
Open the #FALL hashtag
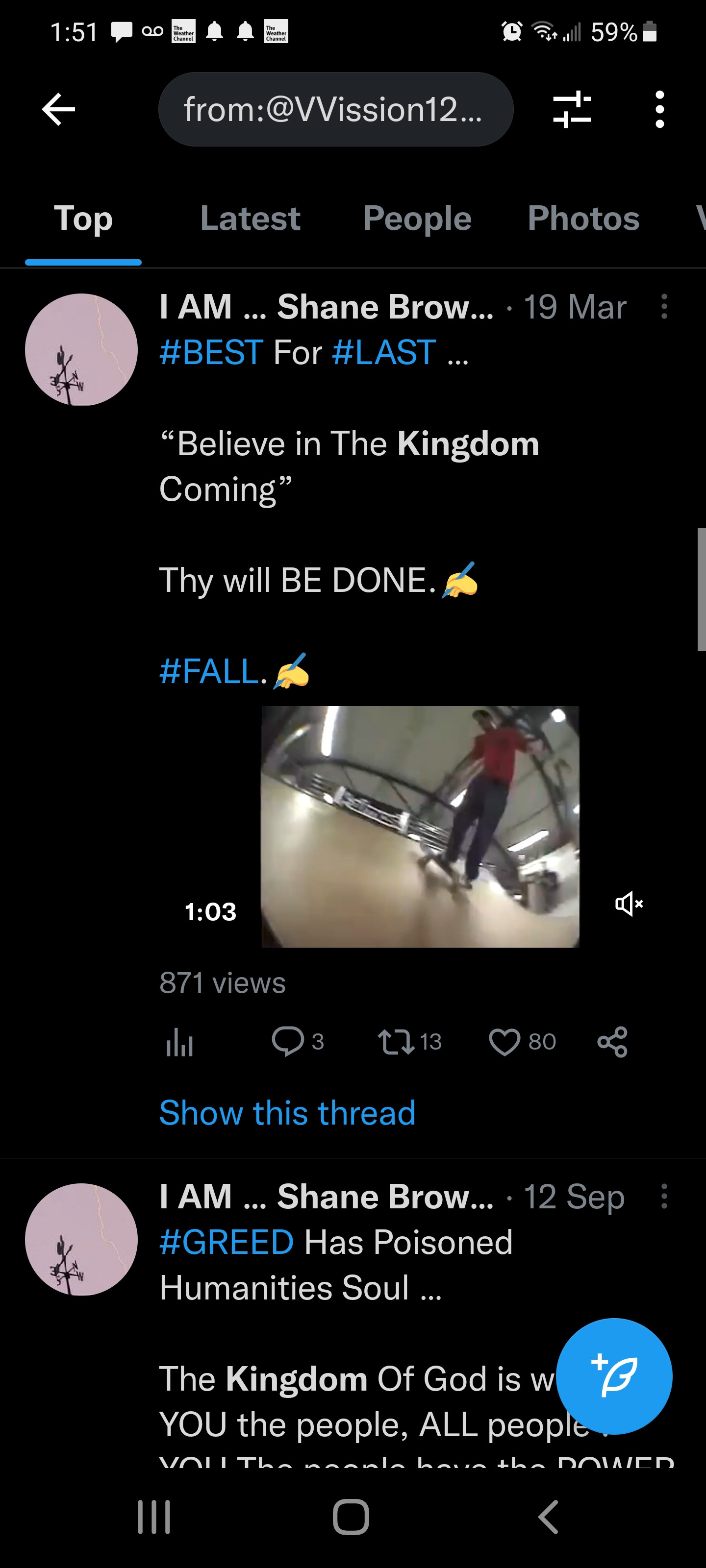(209, 671)
